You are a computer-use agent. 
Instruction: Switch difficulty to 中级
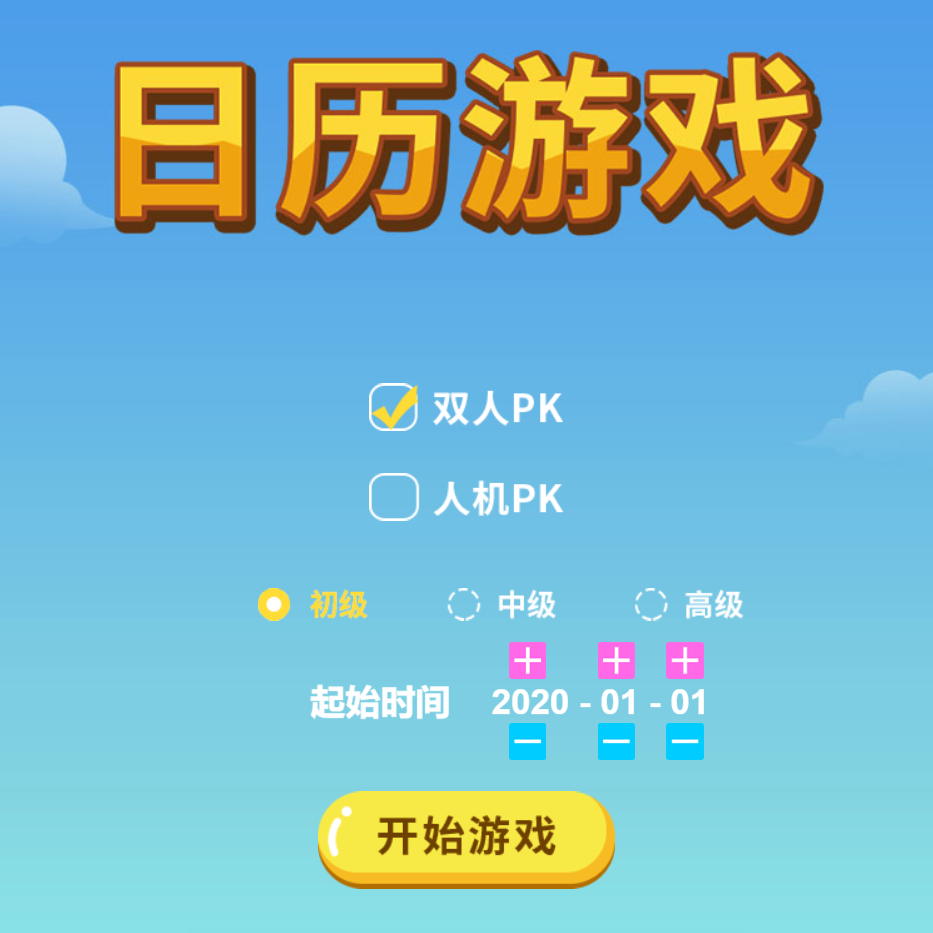tap(463, 604)
